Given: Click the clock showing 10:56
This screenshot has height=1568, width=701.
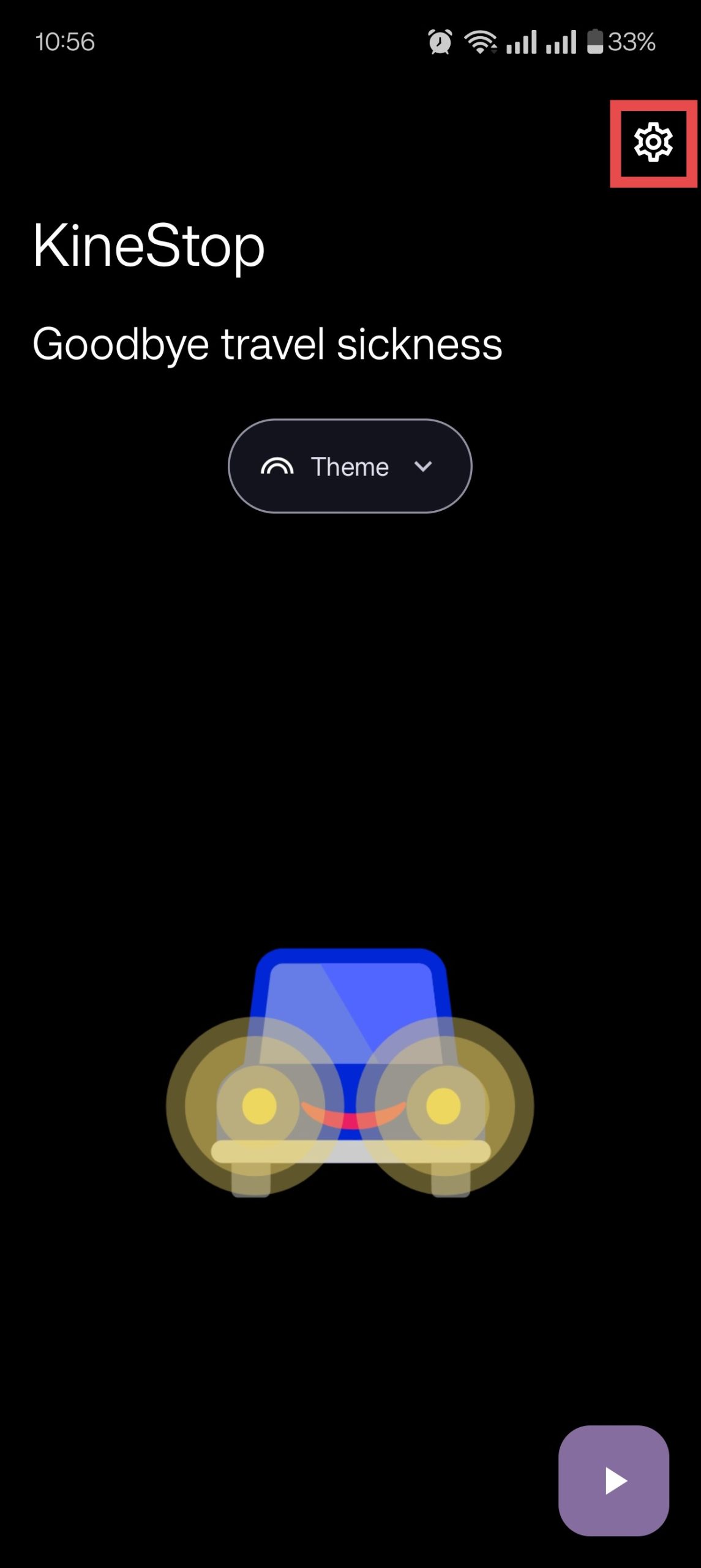Looking at the screenshot, I should [65, 42].
